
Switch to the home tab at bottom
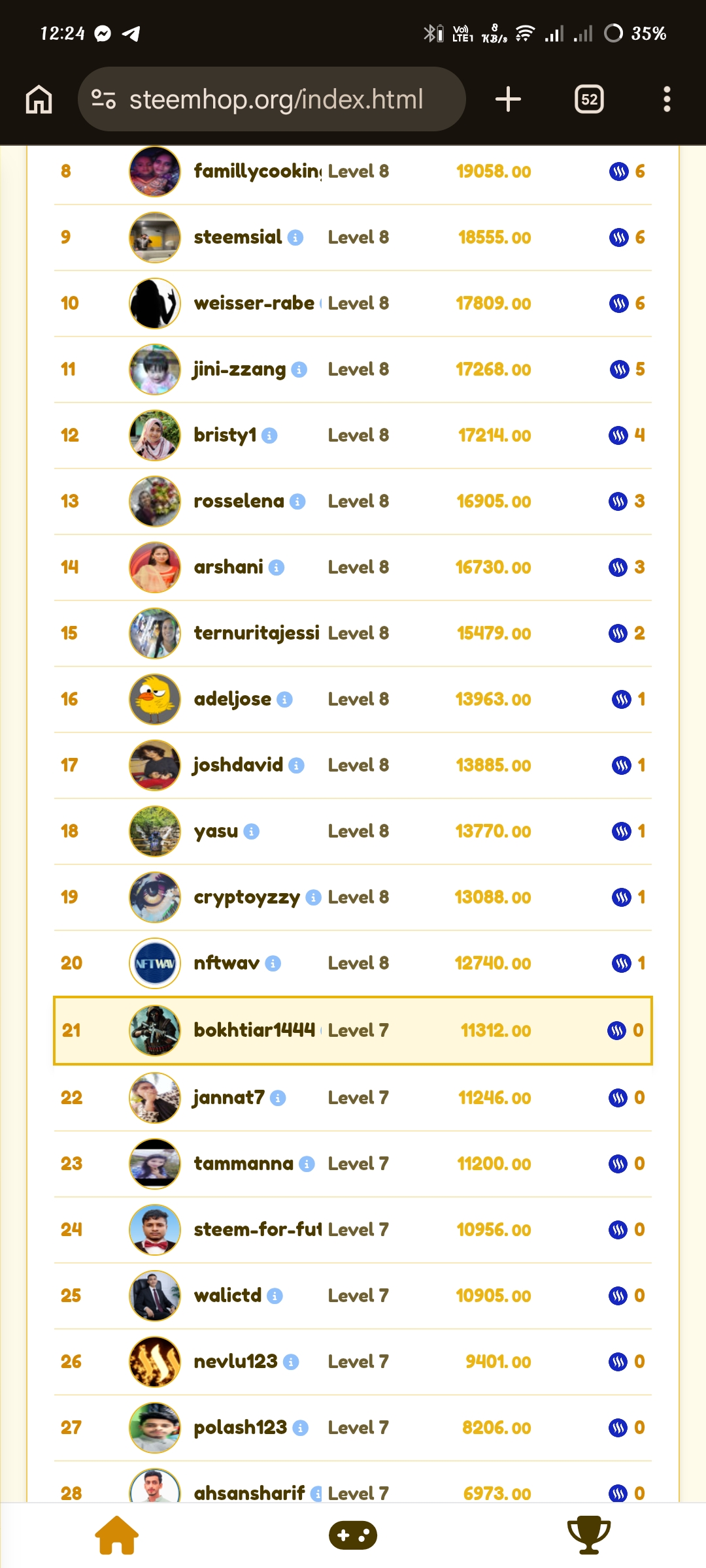[117, 1535]
